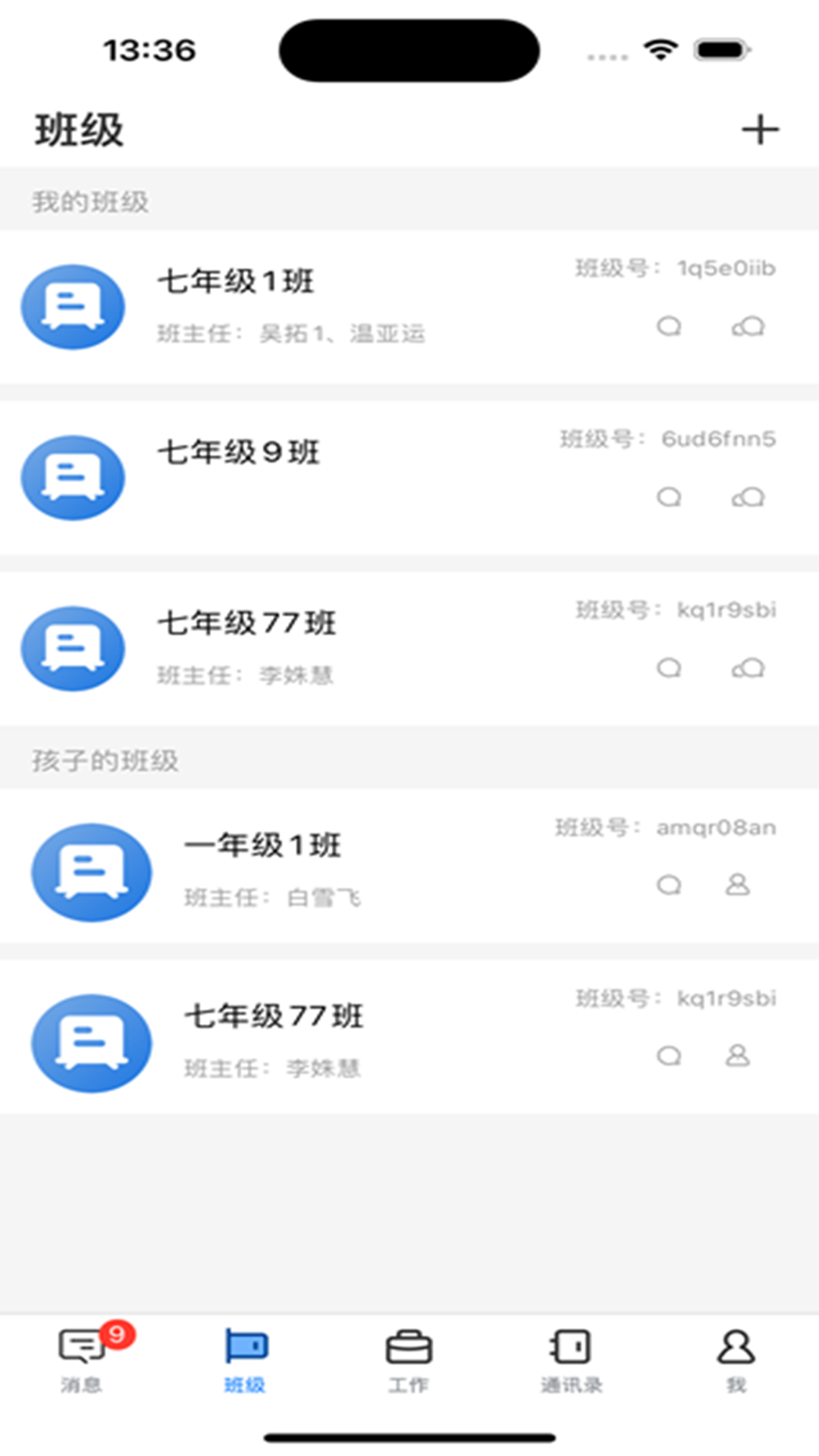Tap the person icon for 七年级77班 in 孩子的班级
This screenshot has width=819, height=1456.
click(x=737, y=1056)
